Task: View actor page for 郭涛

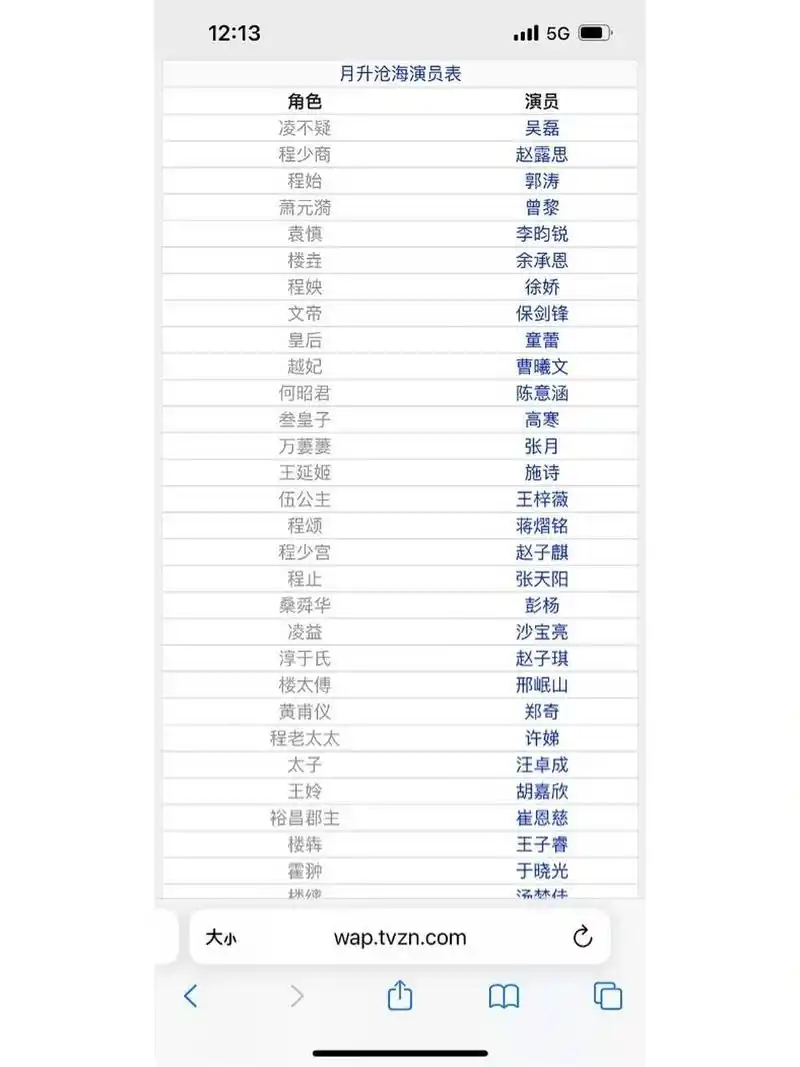Action: pyautogui.click(x=542, y=181)
